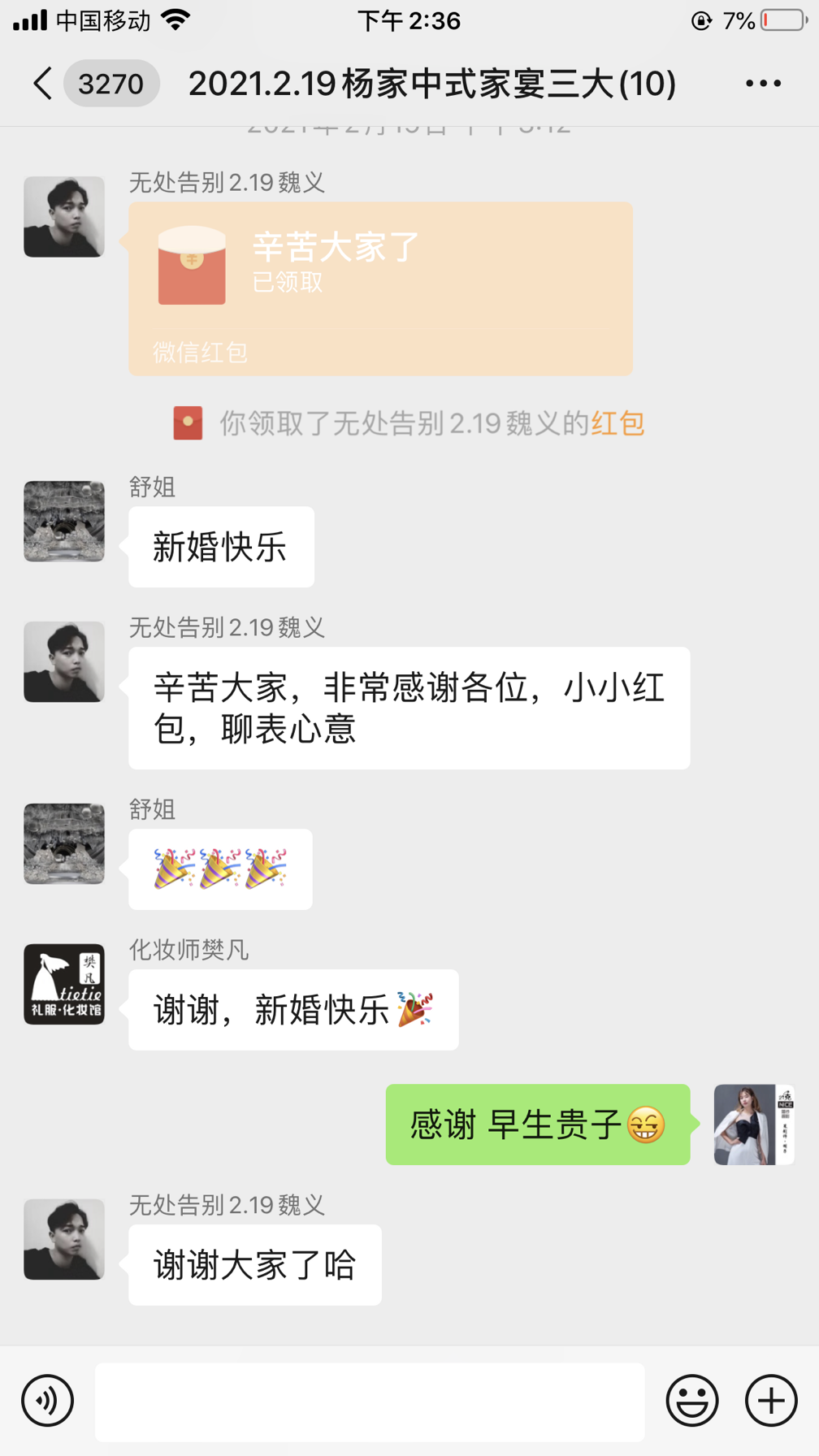This screenshot has width=819, height=1456.
Task: Open the group chat info menu
Action: tap(763, 84)
